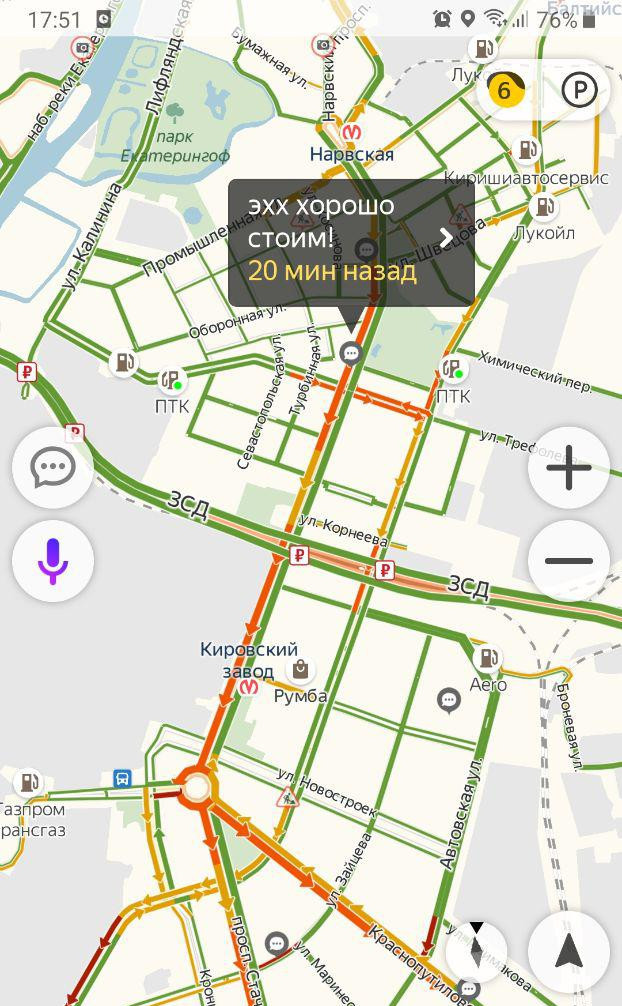Select the Нарвская metro station marker
622x1006 pixels.
[350, 133]
